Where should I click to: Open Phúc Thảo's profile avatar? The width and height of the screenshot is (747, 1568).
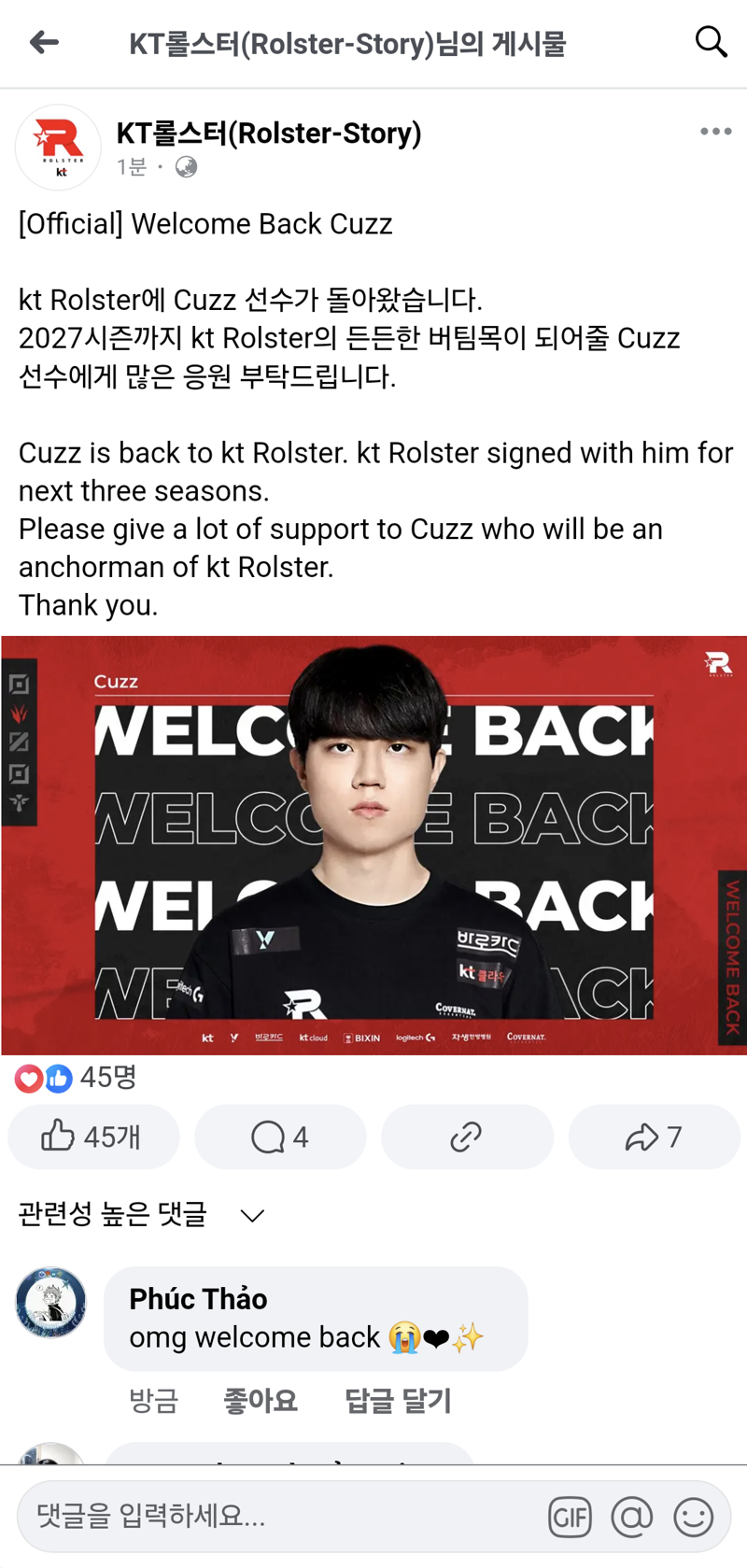point(51,1303)
